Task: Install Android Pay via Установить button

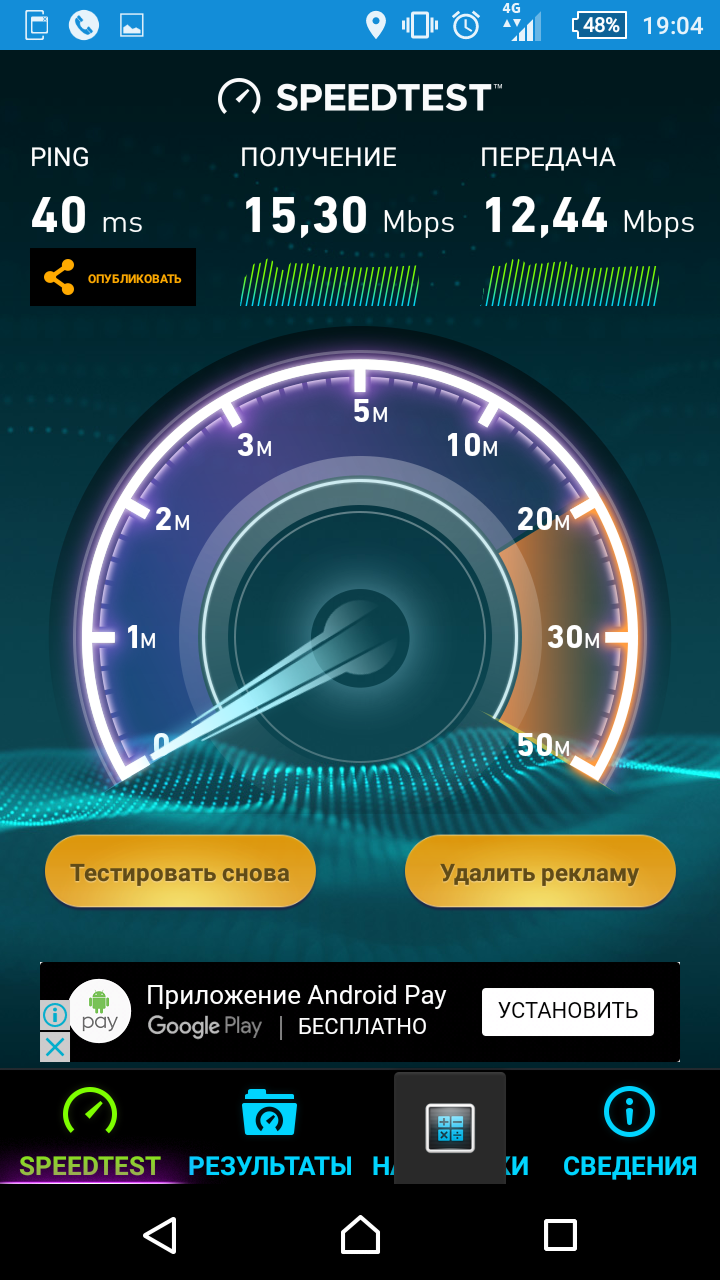Action: tap(567, 1011)
